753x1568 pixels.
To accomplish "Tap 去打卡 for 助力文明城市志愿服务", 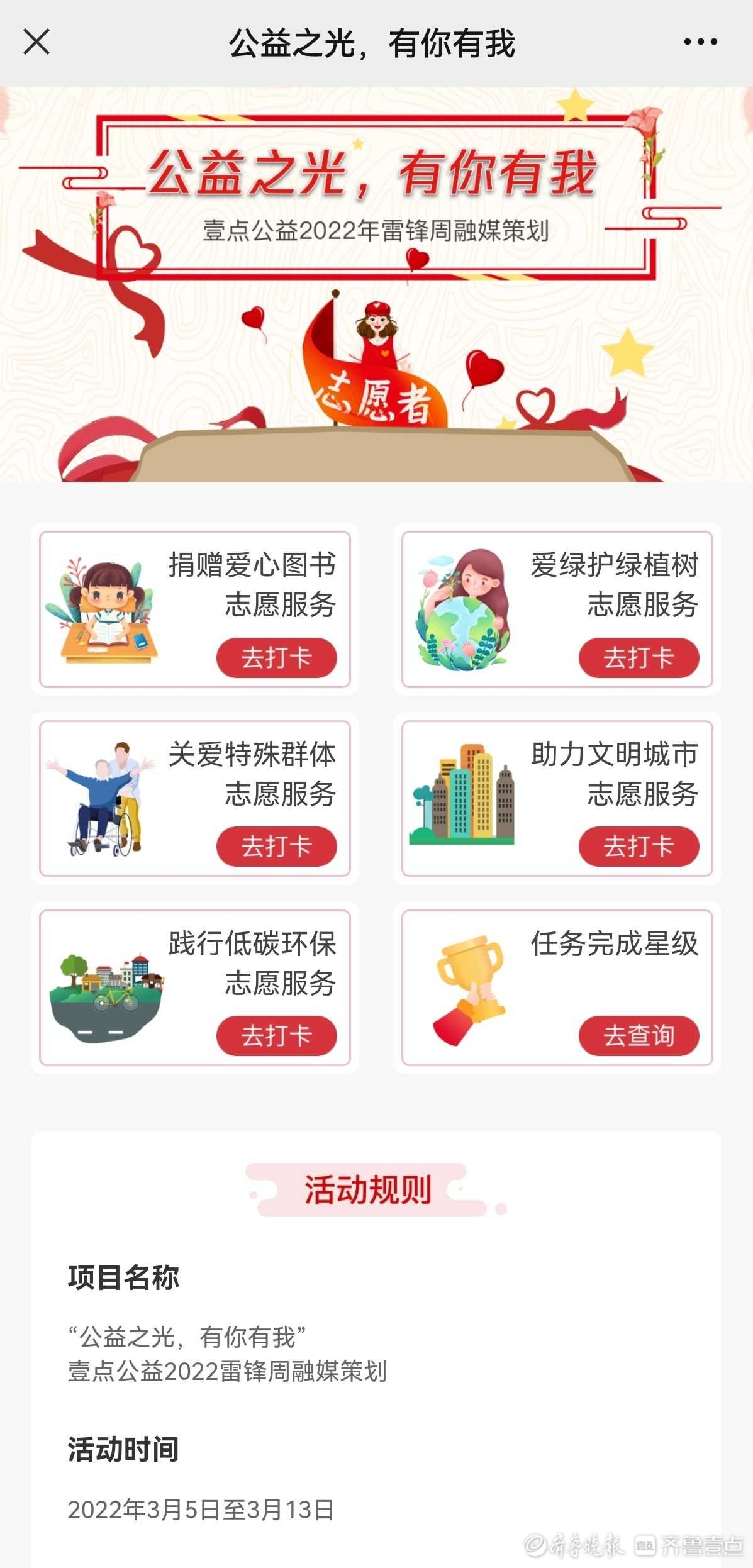I will [x=639, y=847].
